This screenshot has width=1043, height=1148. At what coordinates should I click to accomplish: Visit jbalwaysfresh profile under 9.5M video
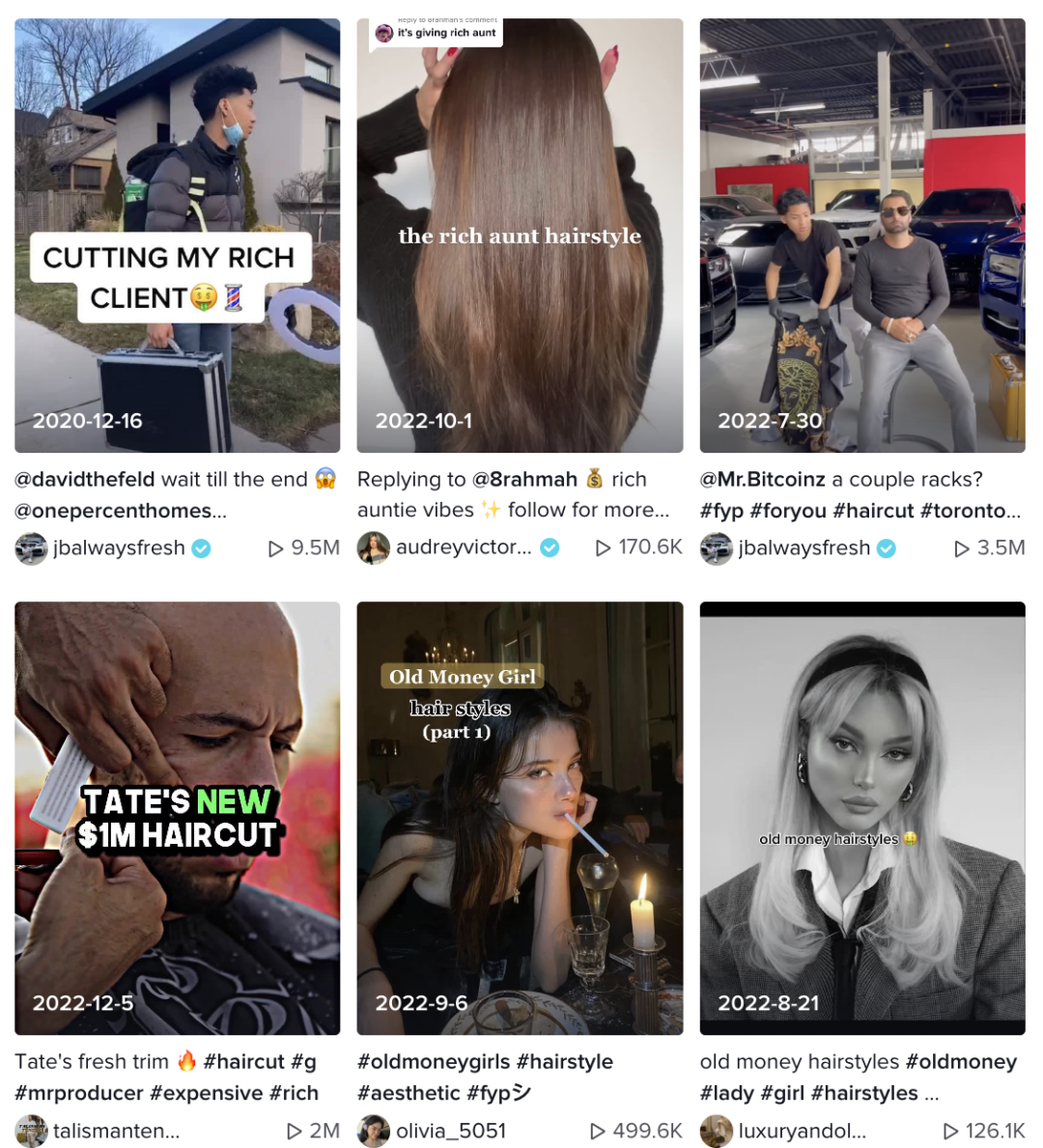(x=118, y=548)
